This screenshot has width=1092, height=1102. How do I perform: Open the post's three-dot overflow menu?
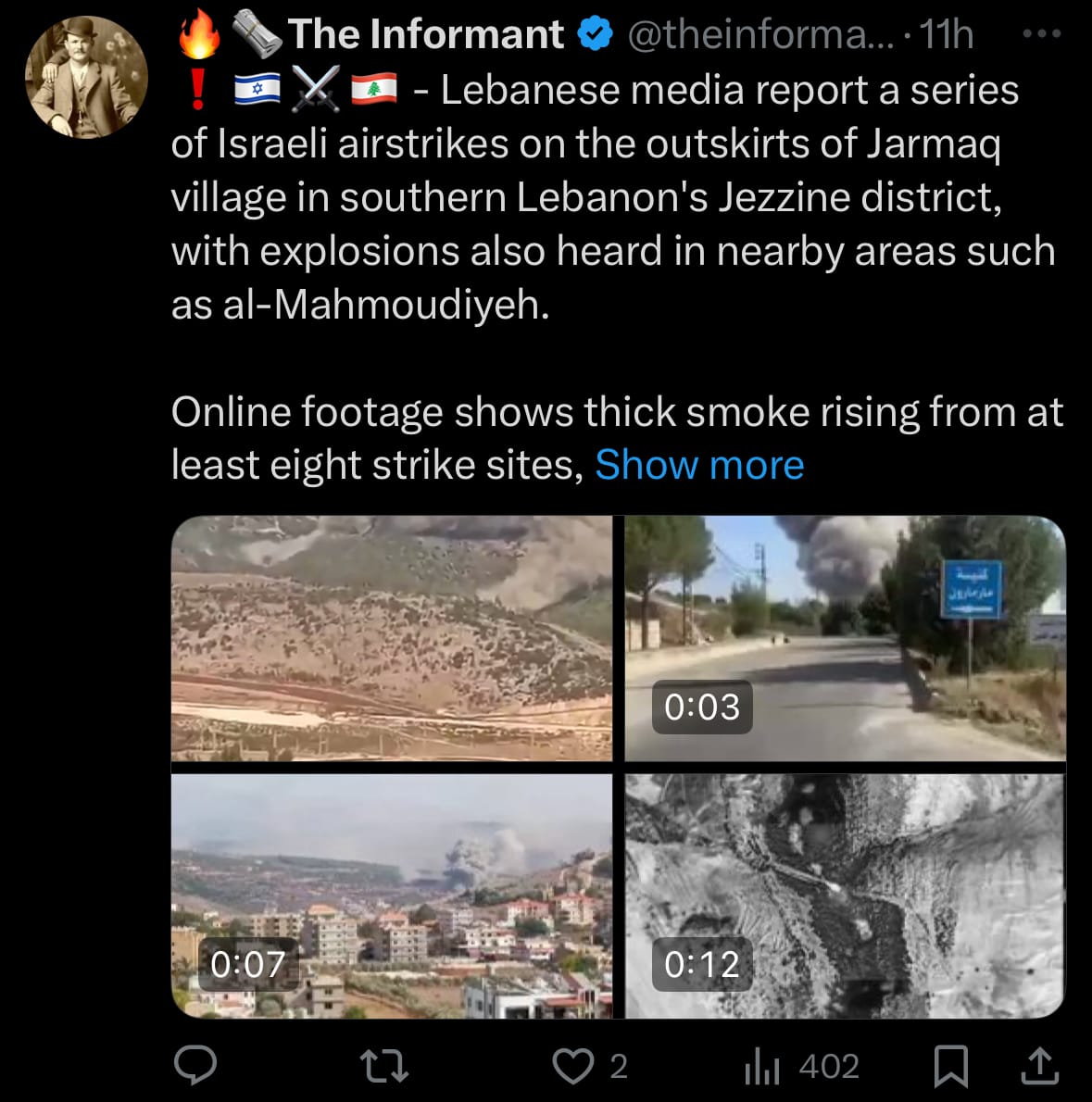pos(1041,34)
